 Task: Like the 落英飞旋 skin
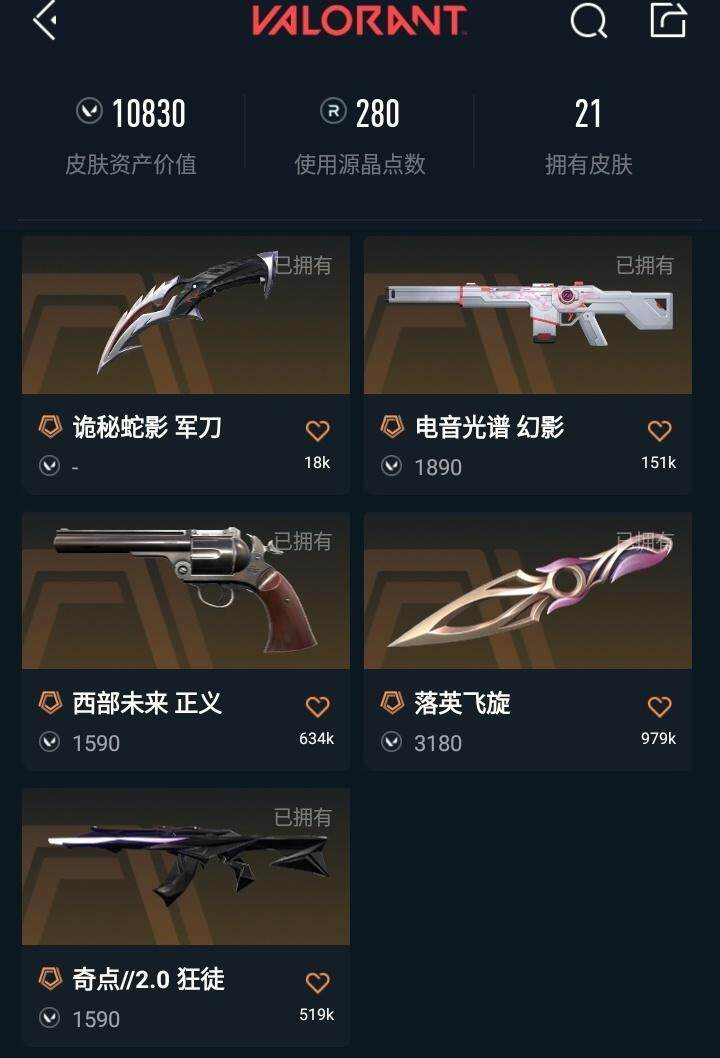pos(659,707)
